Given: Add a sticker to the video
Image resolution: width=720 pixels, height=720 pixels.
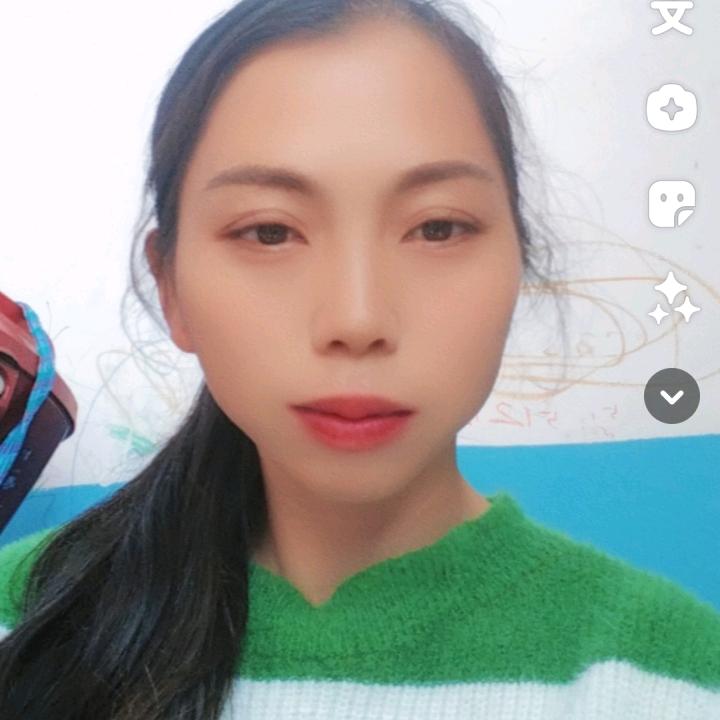Looking at the screenshot, I should tap(671, 203).
